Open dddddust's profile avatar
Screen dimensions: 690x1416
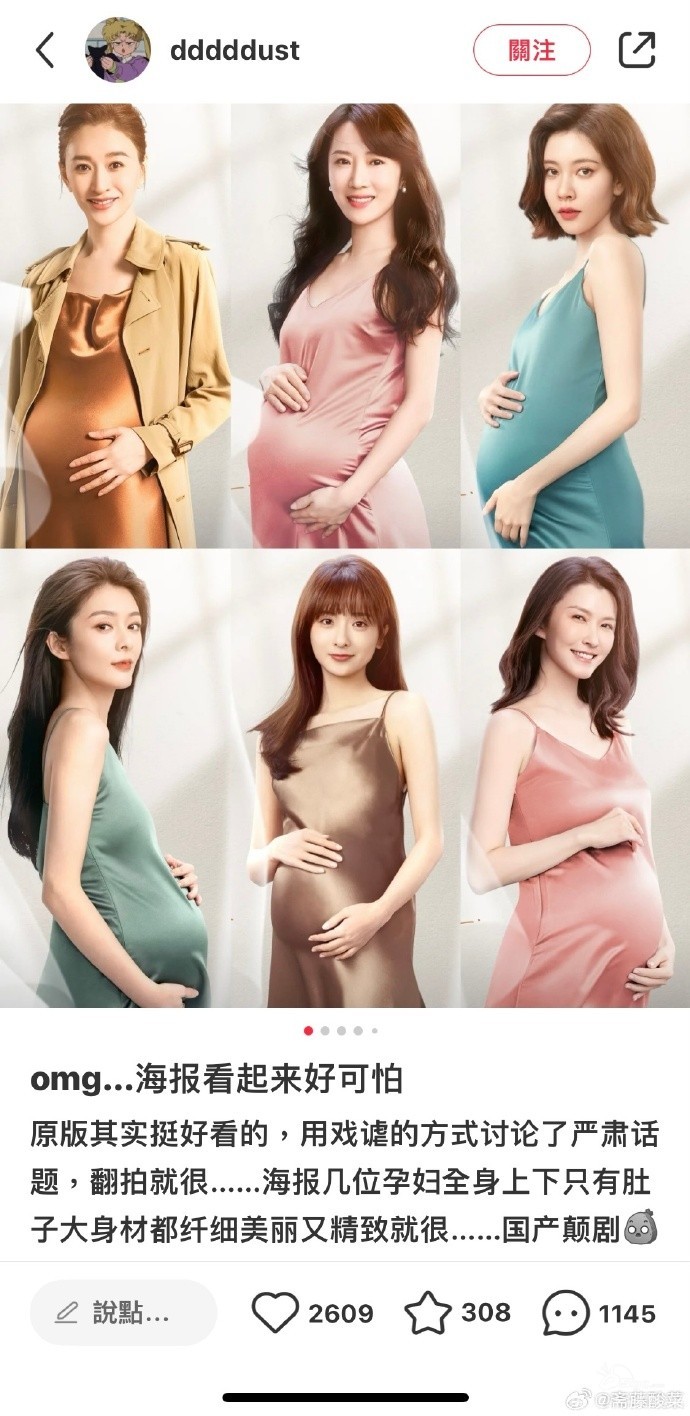coord(118,50)
